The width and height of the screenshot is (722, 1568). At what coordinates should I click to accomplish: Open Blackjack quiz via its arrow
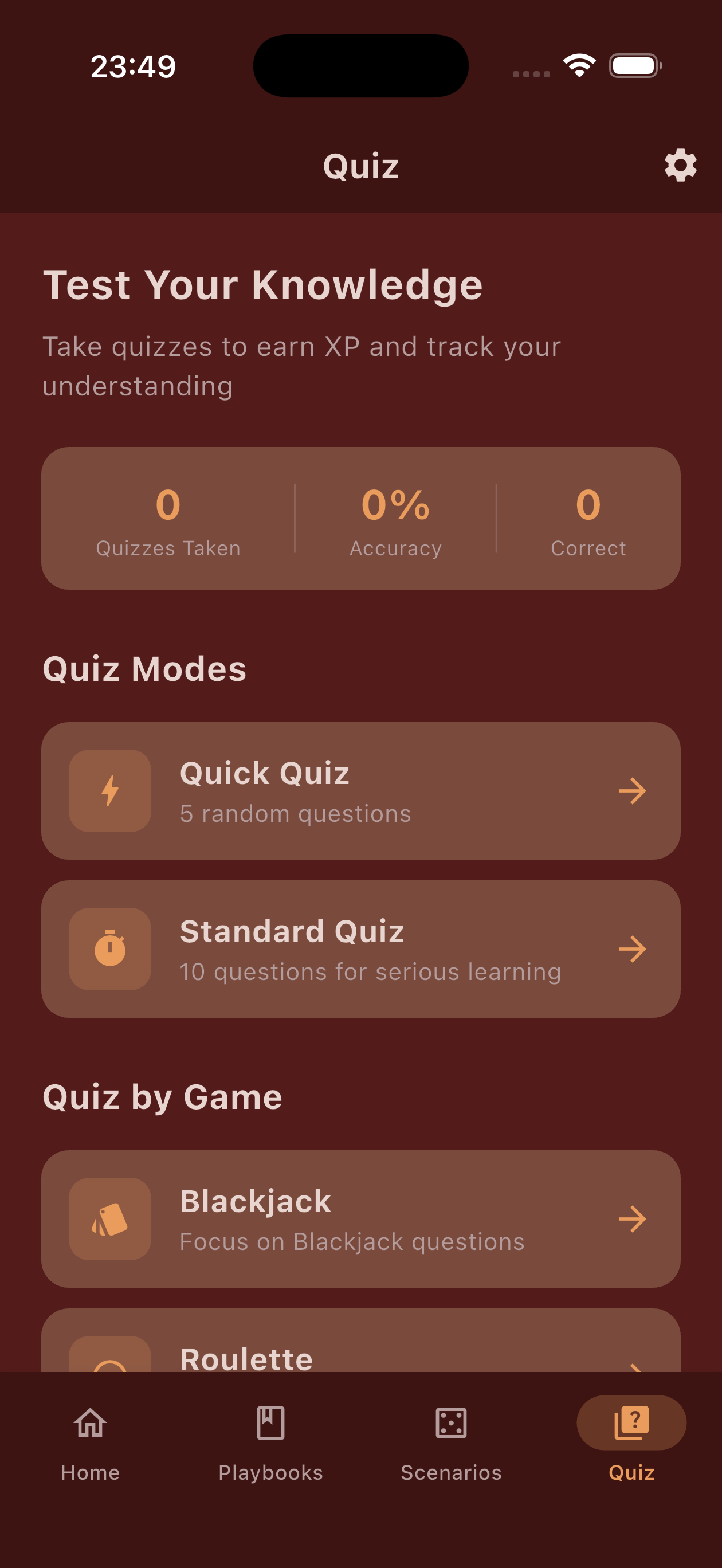tap(633, 1218)
